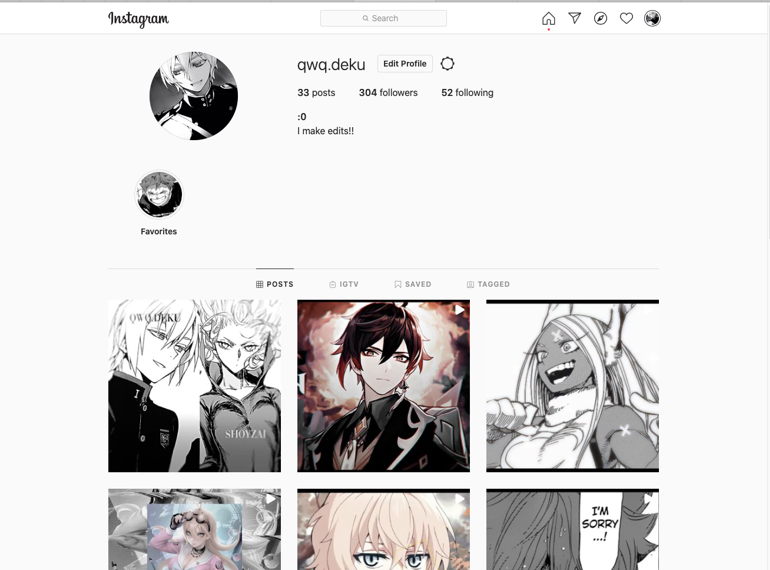The height and width of the screenshot is (570, 770).
Task: View the 304 followers list
Action: (387, 93)
